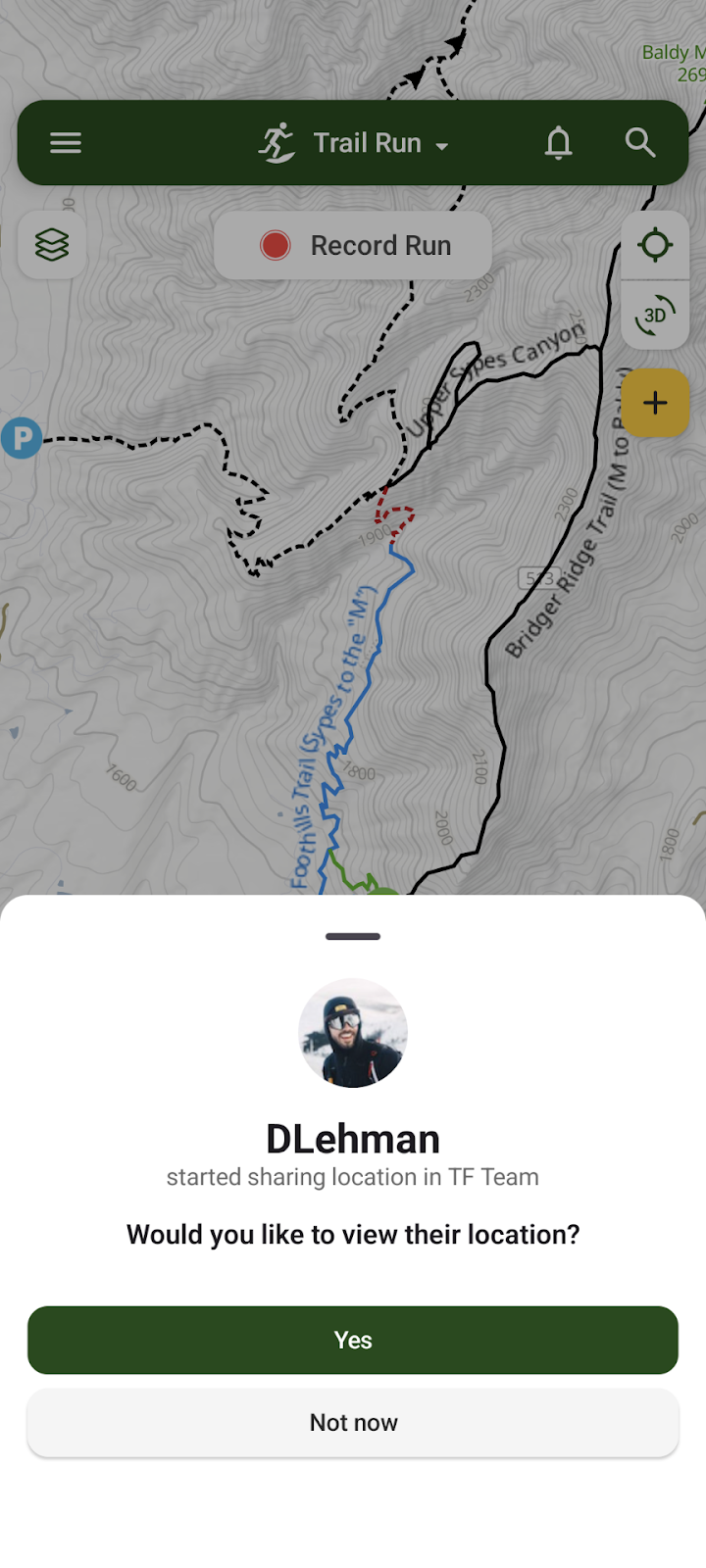Tap the bottom sheet drag handle

[x=353, y=936]
